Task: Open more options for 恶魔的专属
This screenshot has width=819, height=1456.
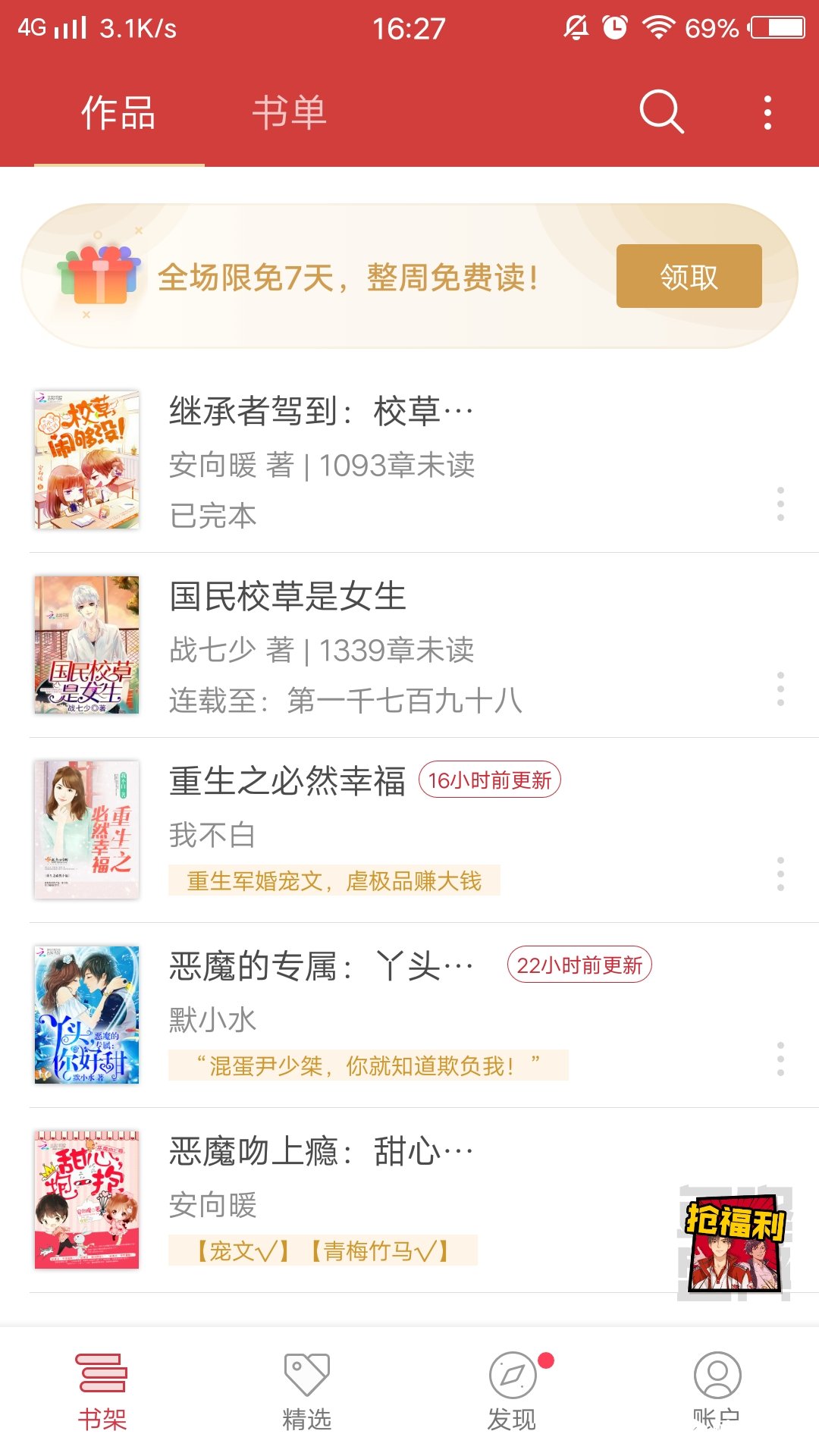Action: pyautogui.click(x=780, y=1059)
